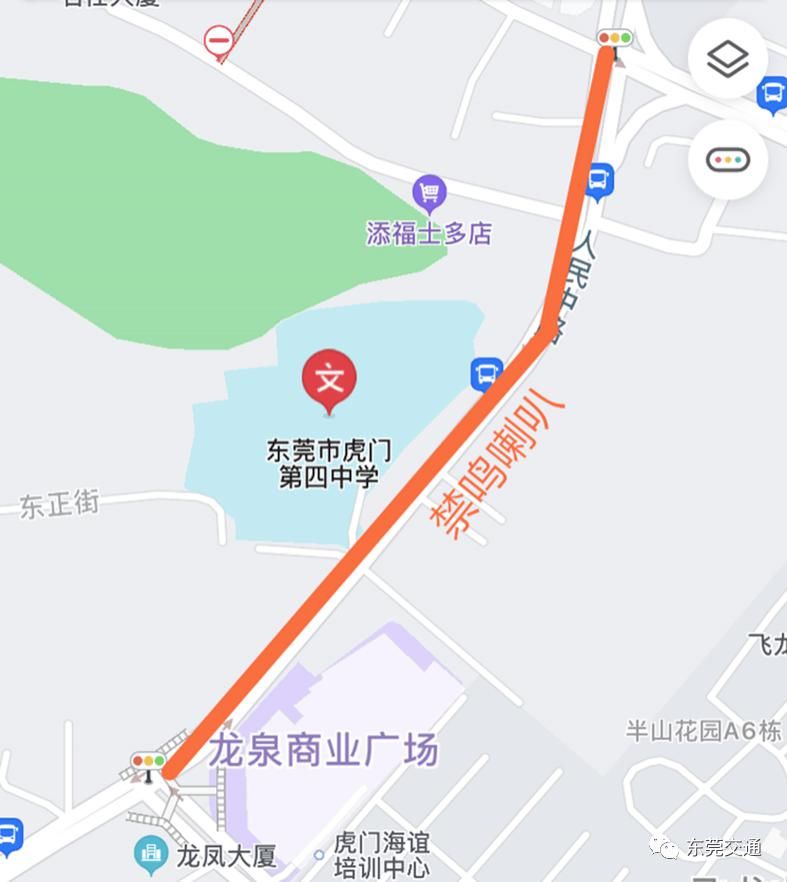Click the bus stop icon beside the orange route

point(486,373)
